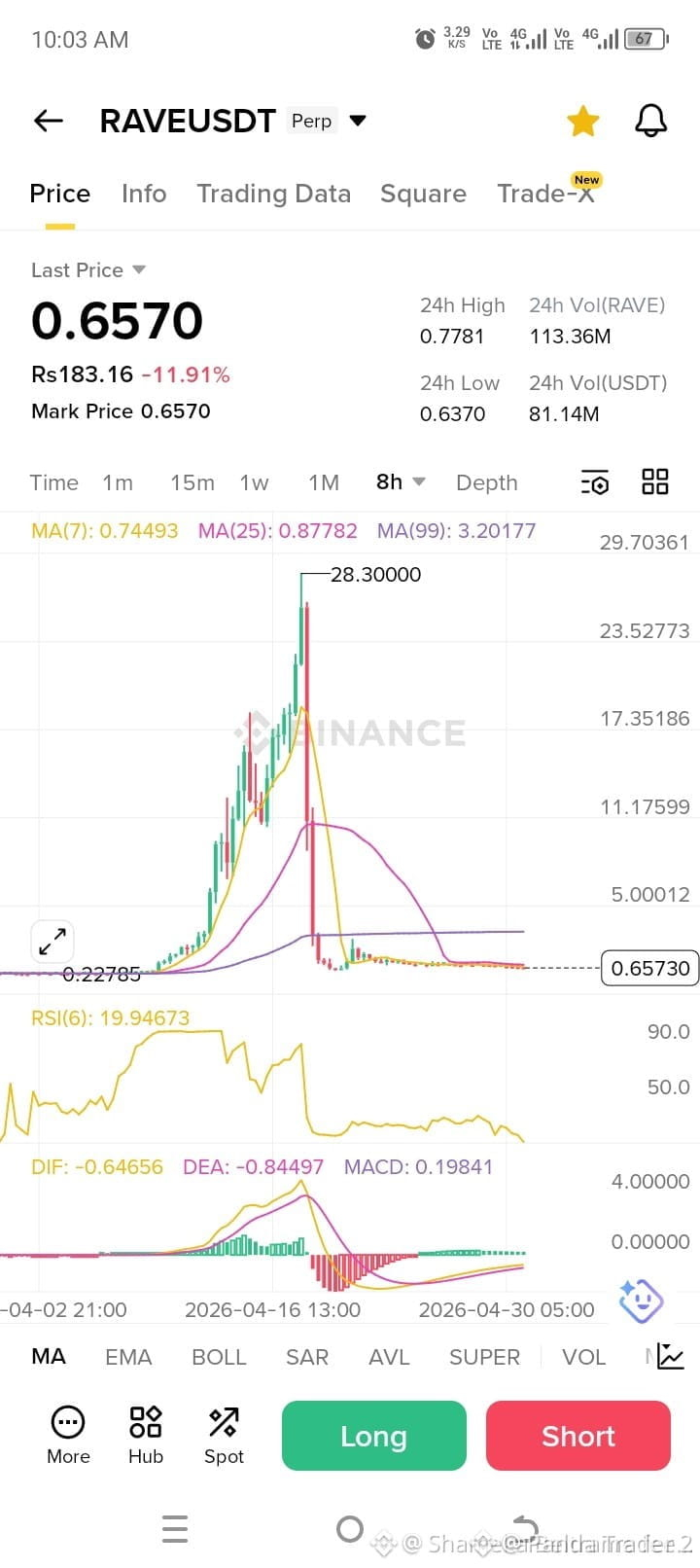Open the Square tab

click(423, 194)
